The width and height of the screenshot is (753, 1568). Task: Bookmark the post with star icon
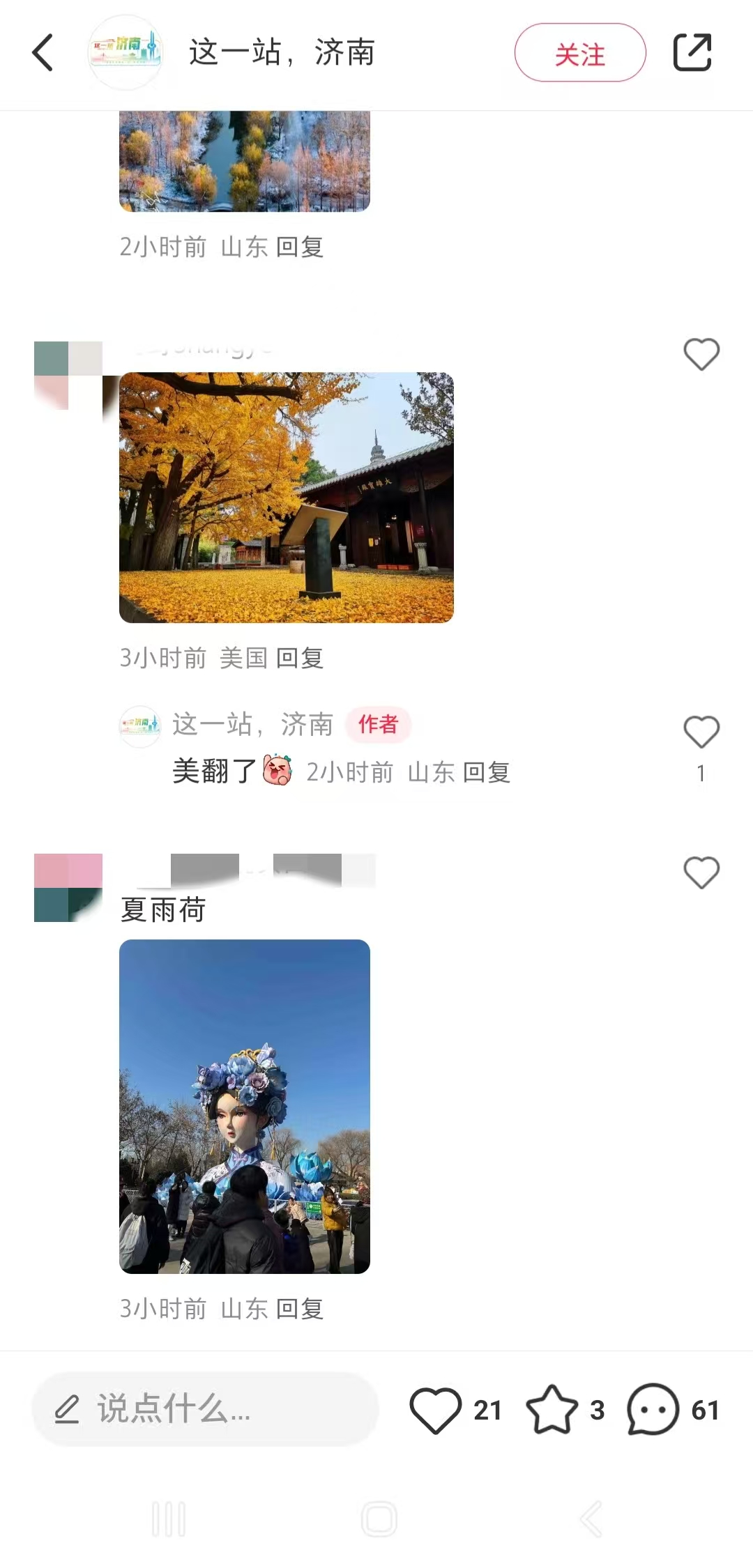[x=552, y=1409]
